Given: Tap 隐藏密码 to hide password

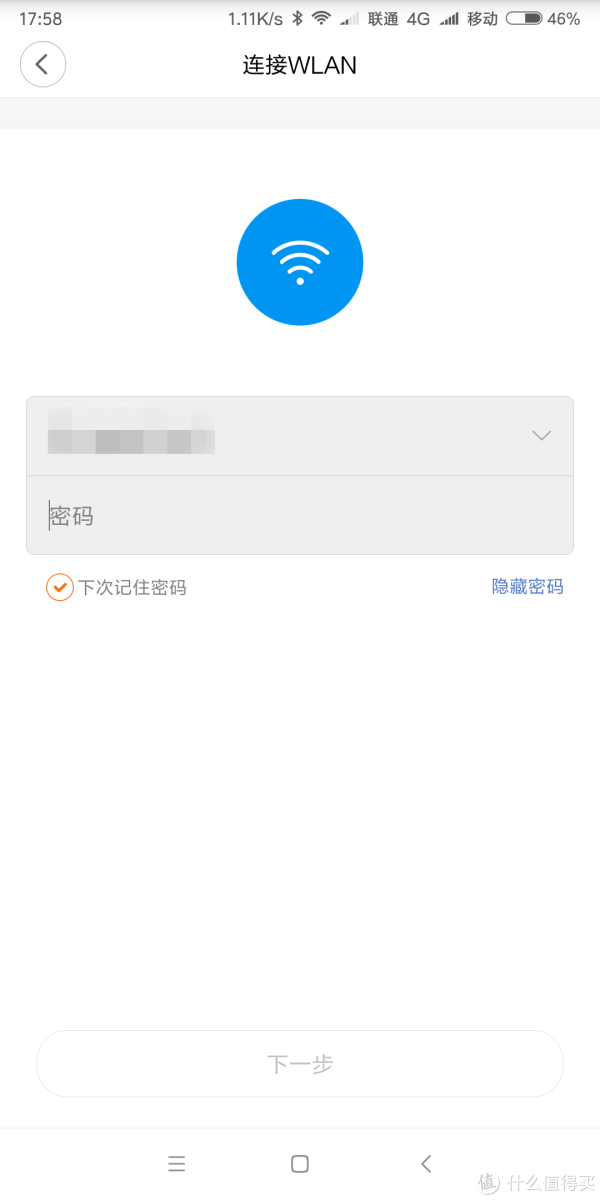Looking at the screenshot, I should tap(527, 587).
